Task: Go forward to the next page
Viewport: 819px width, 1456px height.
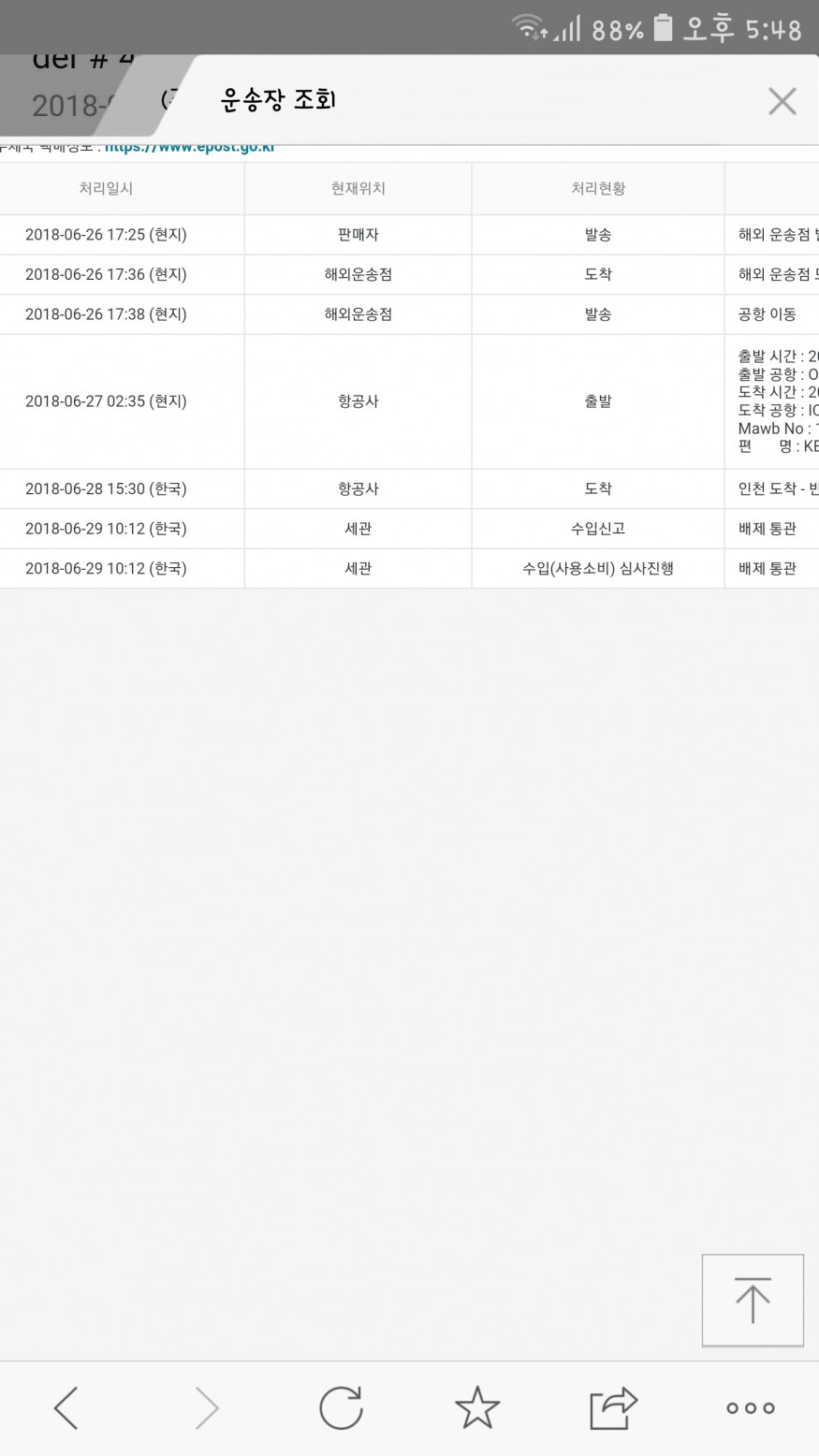Action: point(206,1407)
